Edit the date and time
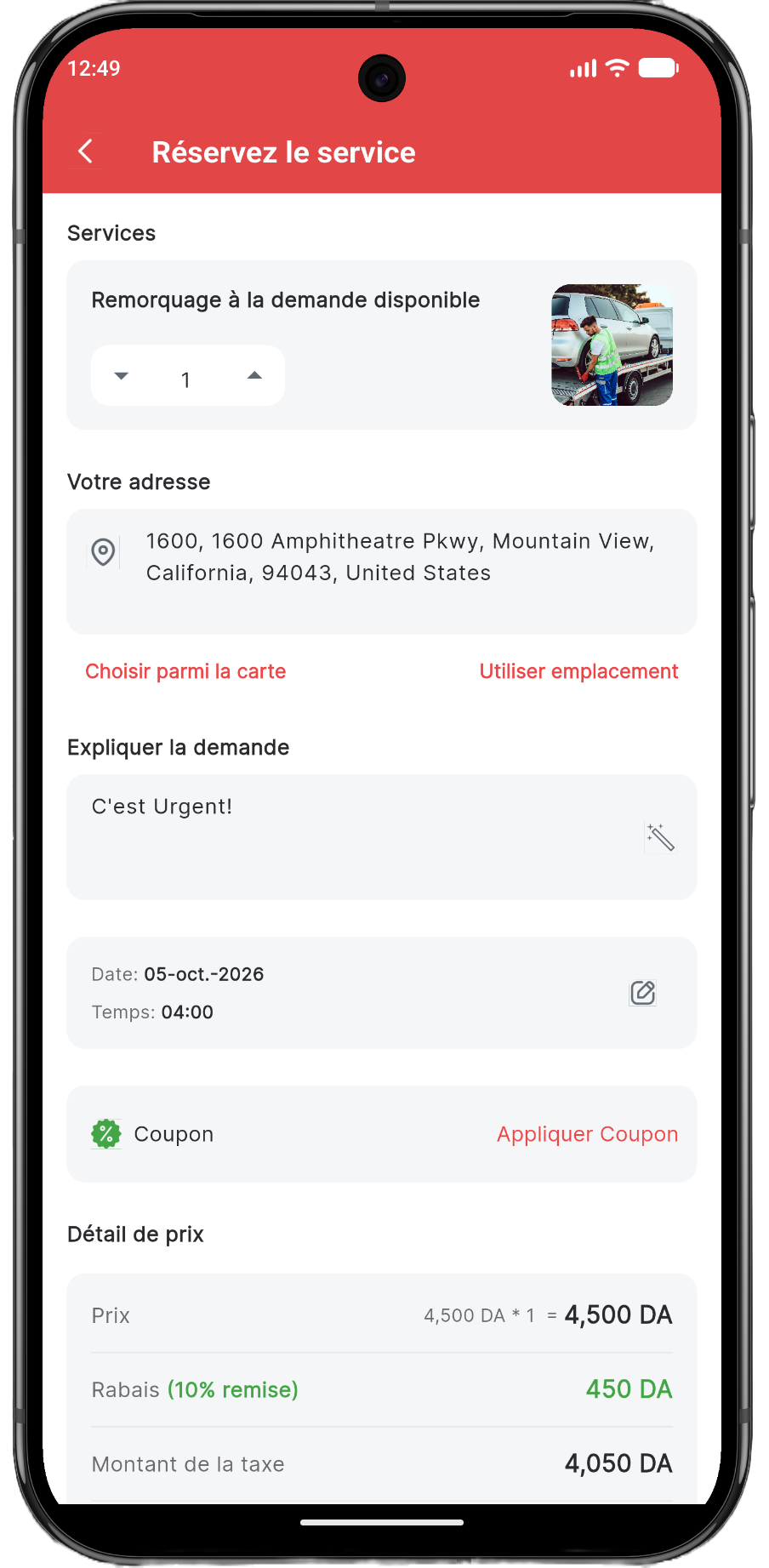 point(643,993)
